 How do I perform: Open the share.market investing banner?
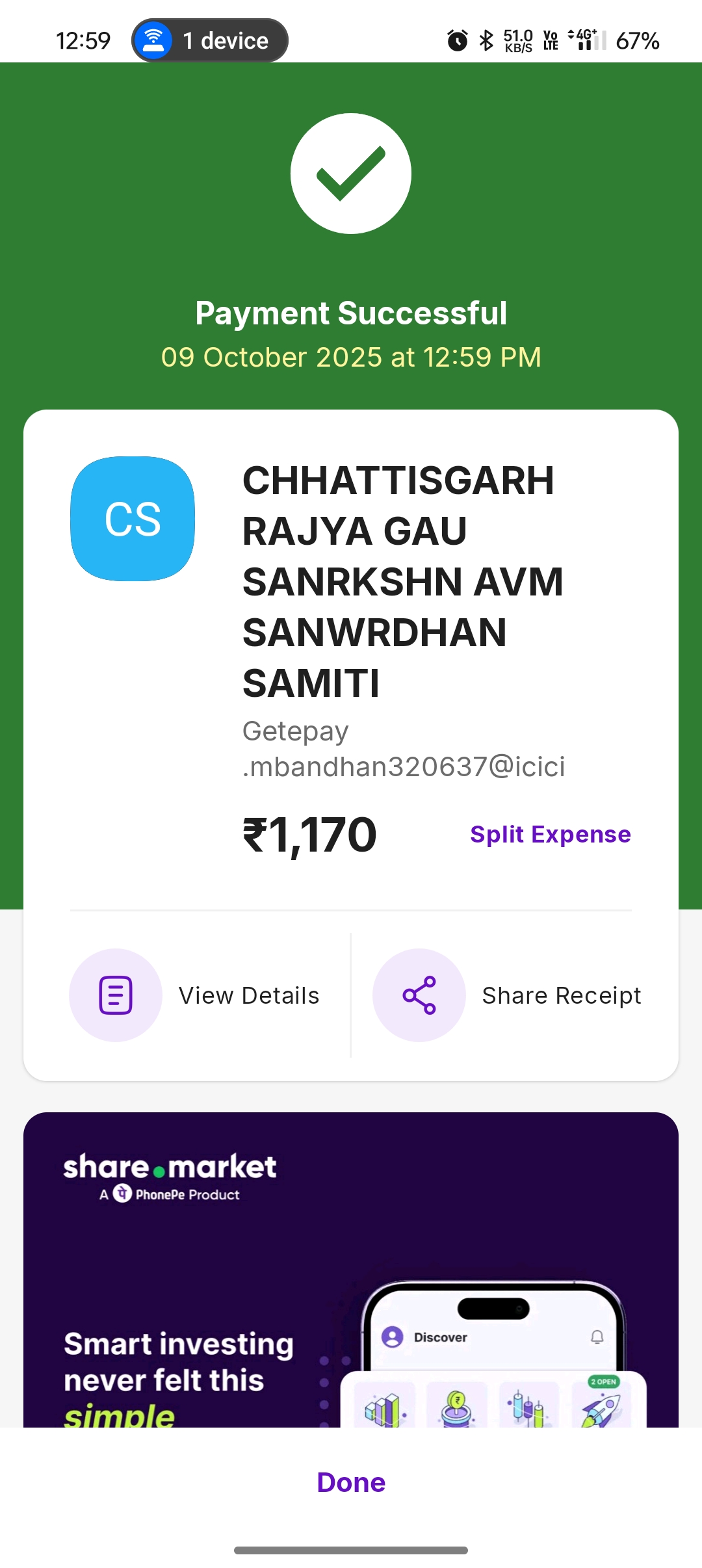tap(351, 1268)
